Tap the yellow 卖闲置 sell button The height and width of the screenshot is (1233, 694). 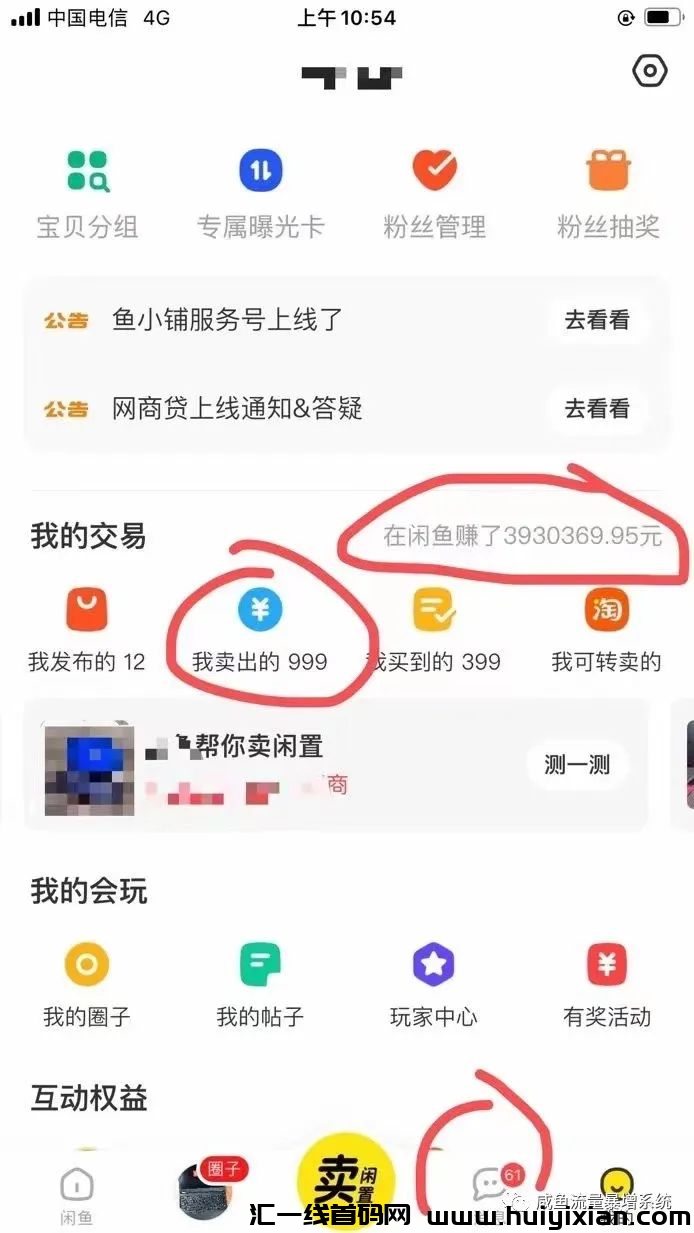[346, 1183]
